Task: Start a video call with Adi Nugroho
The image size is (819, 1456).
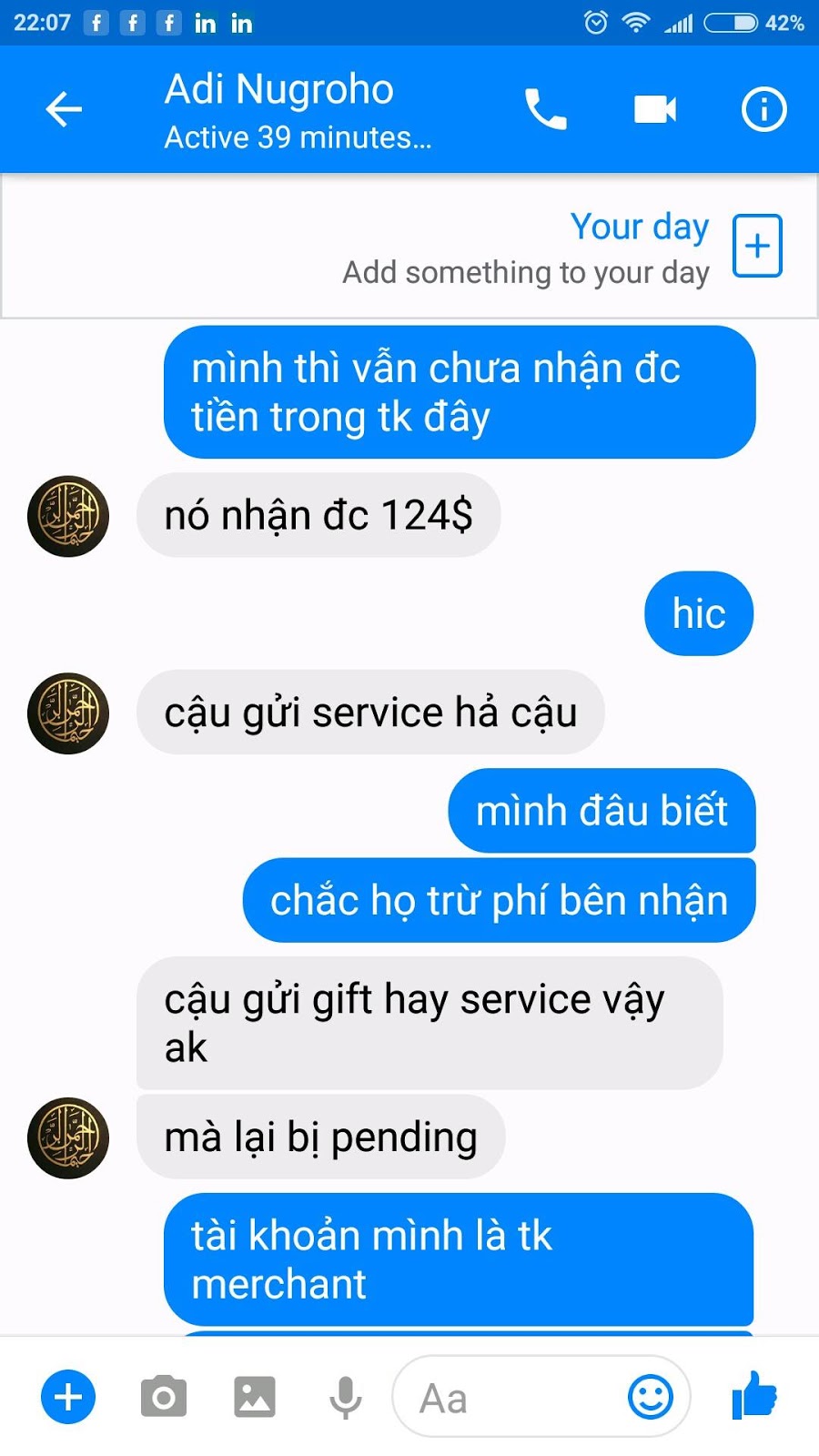Action: [655, 109]
